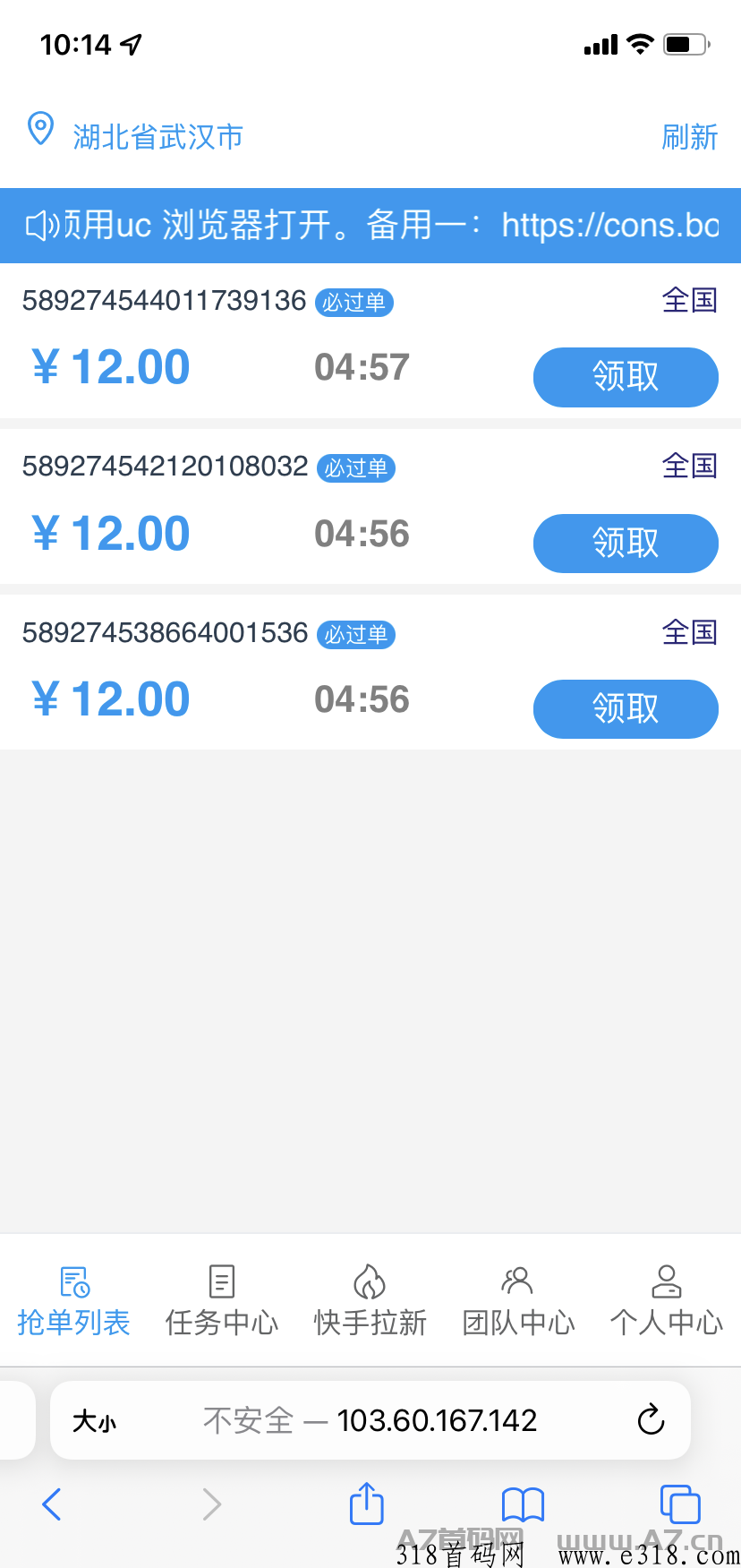The image size is (741, 1568).
Task: Switch to the 快手拉新 tab
Action: click(370, 1300)
